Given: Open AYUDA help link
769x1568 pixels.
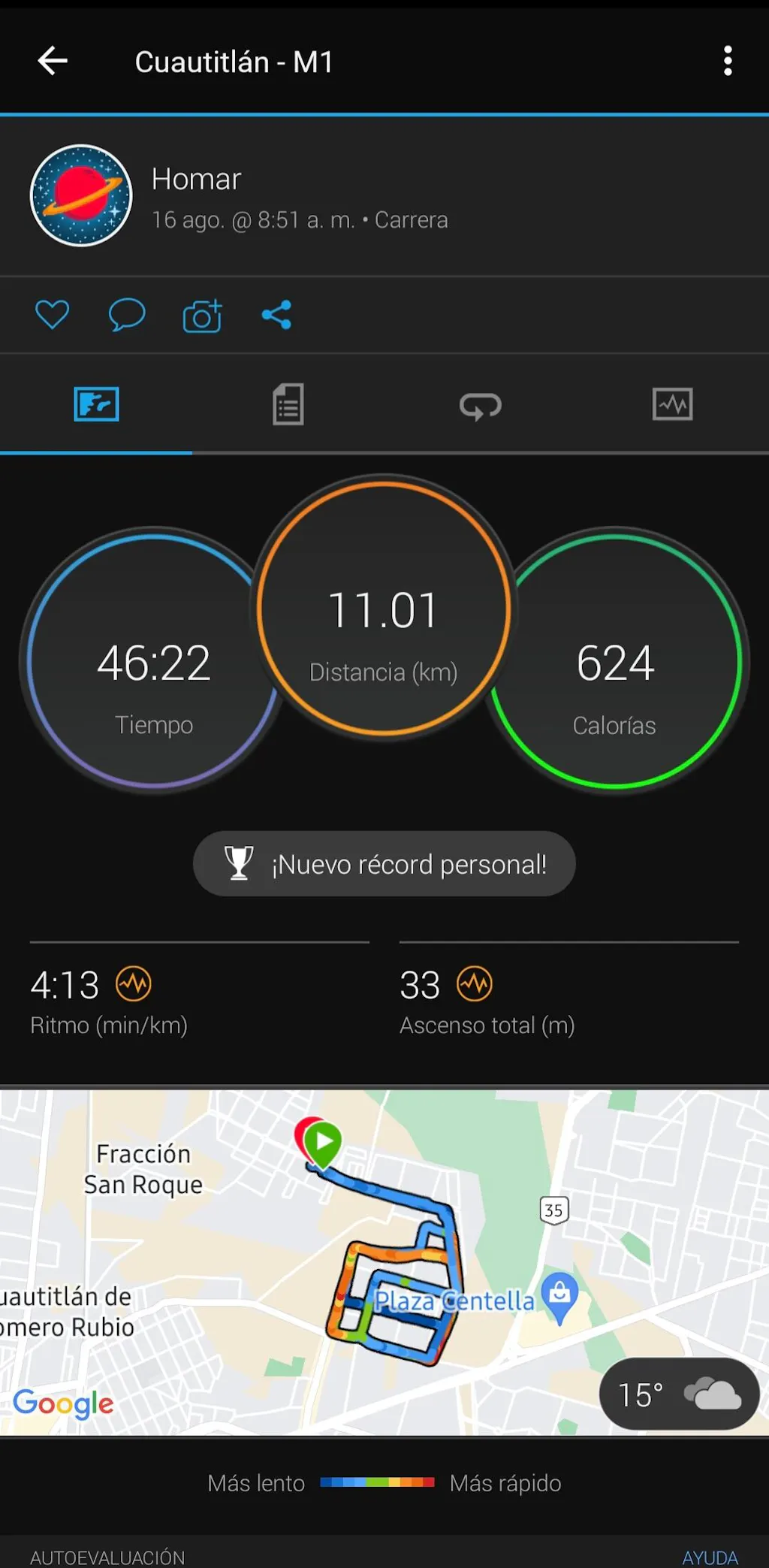Looking at the screenshot, I should [710, 1557].
